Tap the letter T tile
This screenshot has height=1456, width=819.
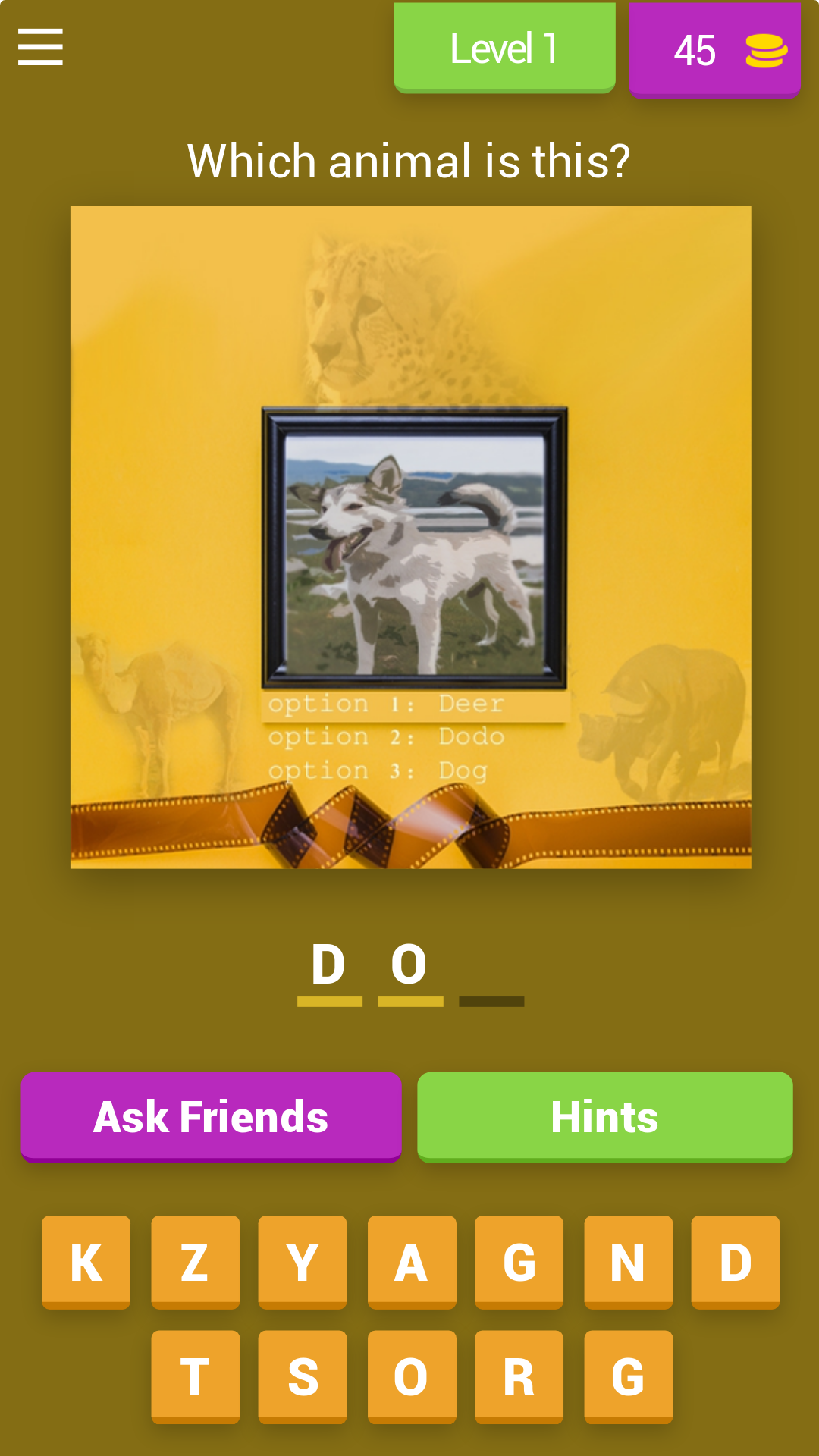(195, 1376)
